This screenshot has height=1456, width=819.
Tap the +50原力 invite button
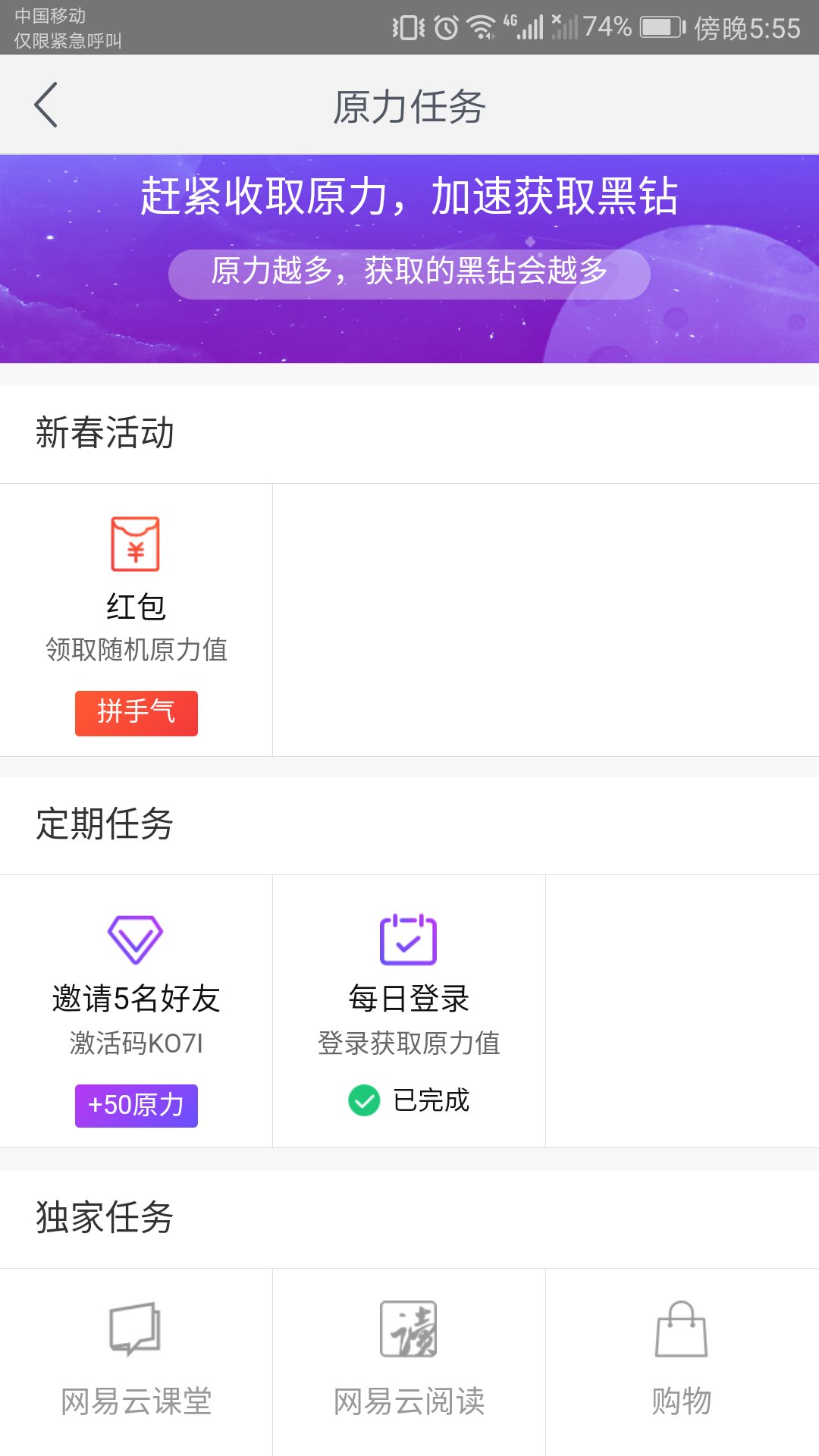[x=136, y=1106]
